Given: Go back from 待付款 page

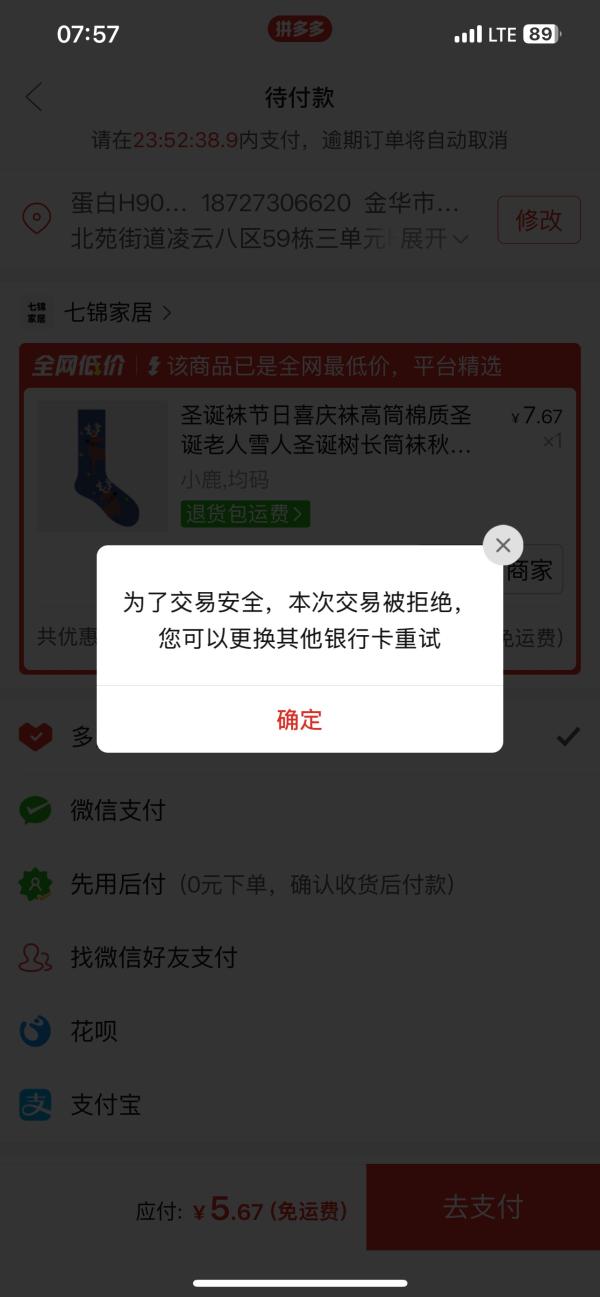Looking at the screenshot, I should click(x=34, y=97).
